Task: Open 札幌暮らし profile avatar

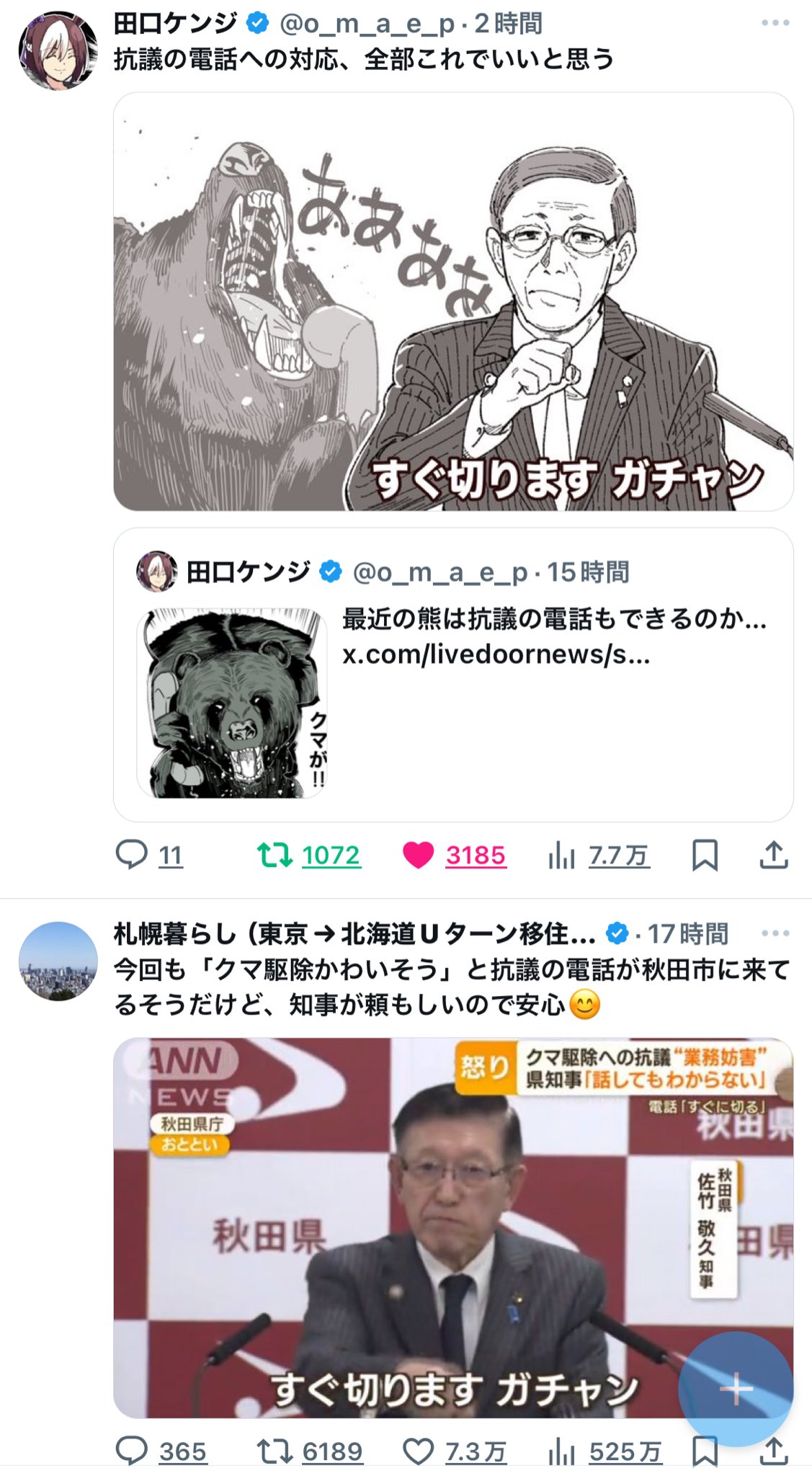Action: click(x=58, y=961)
